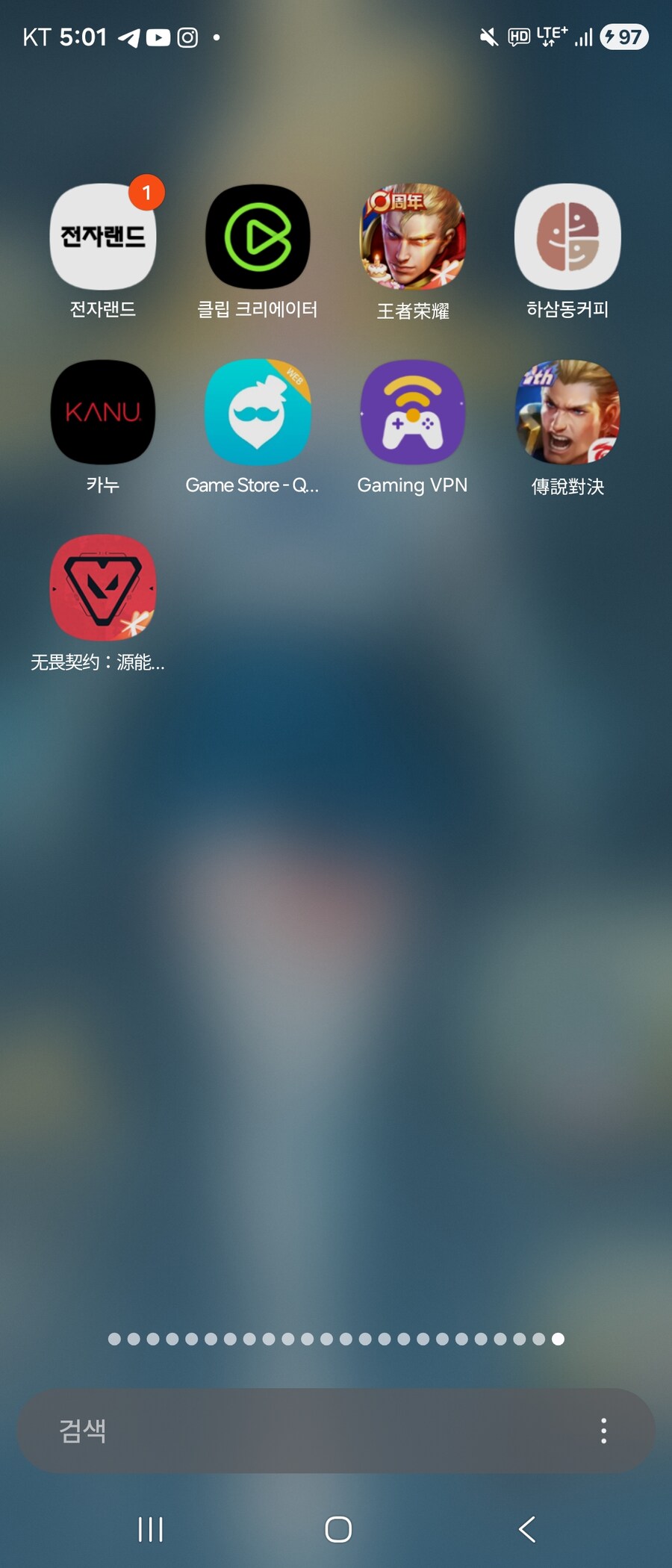Launch the Game Store app
Image resolution: width=672 pixels, height=1568 pixels.
[x=258, y=411]
